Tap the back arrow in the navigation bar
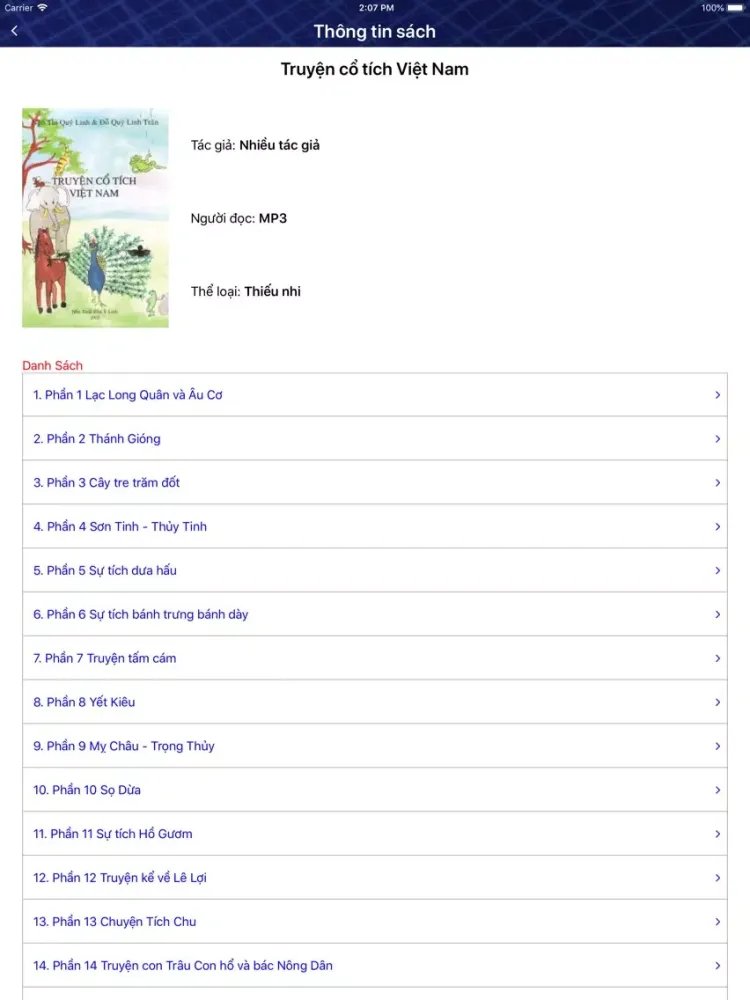750x1000 pixels. (15, 31)
